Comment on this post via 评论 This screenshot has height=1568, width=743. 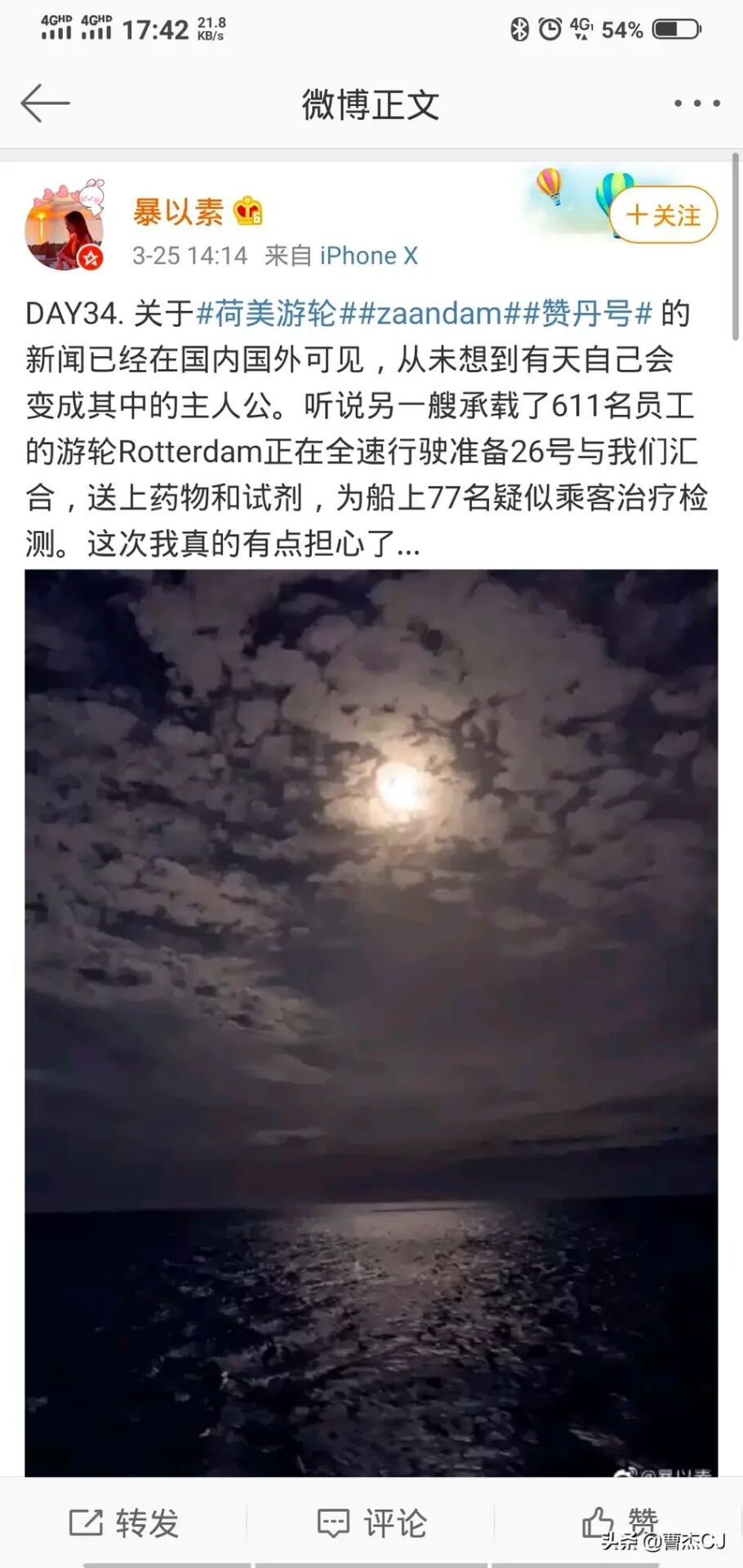(371, 1523)
